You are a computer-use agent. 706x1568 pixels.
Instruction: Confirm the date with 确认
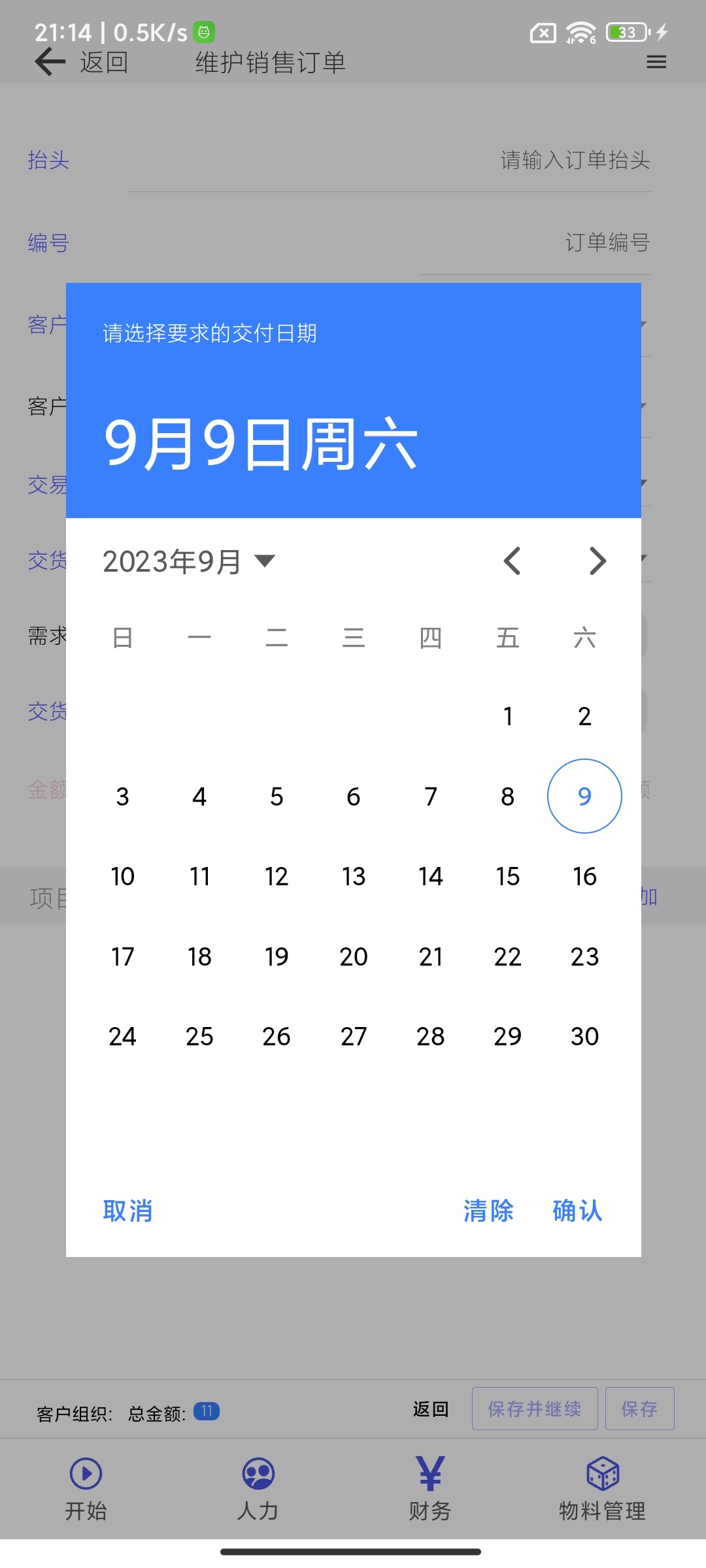(577, 1211)
